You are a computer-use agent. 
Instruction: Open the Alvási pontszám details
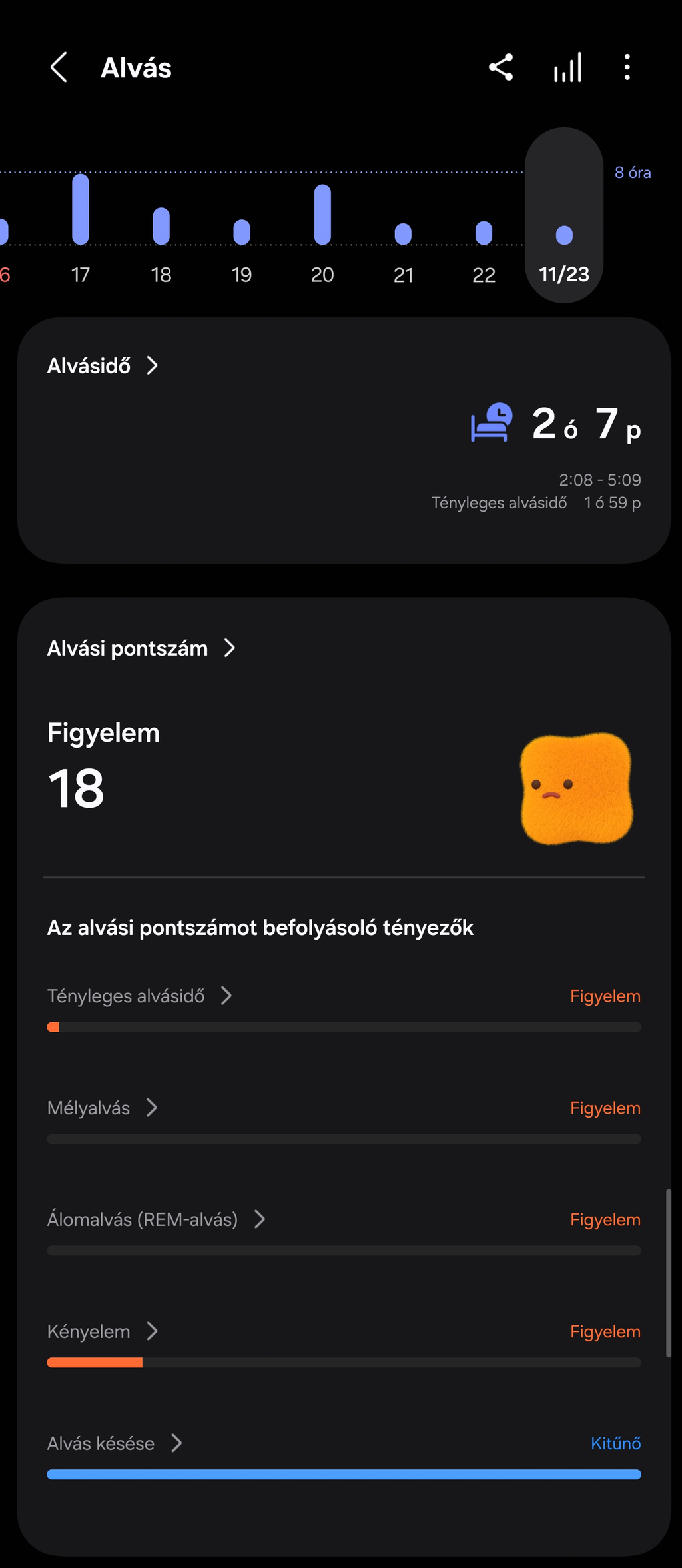pos(141,648)
